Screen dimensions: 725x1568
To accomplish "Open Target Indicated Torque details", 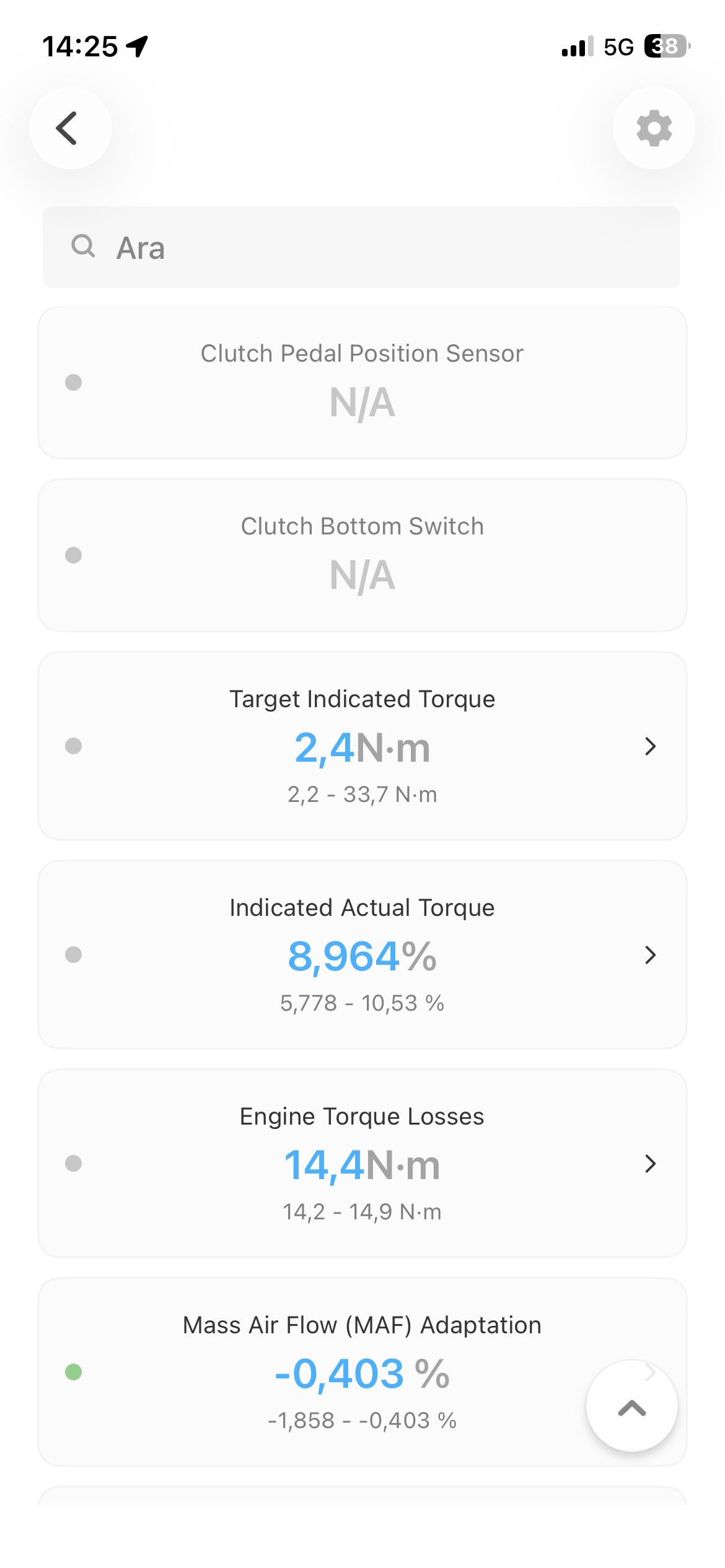I will click(x=362, y=746).
